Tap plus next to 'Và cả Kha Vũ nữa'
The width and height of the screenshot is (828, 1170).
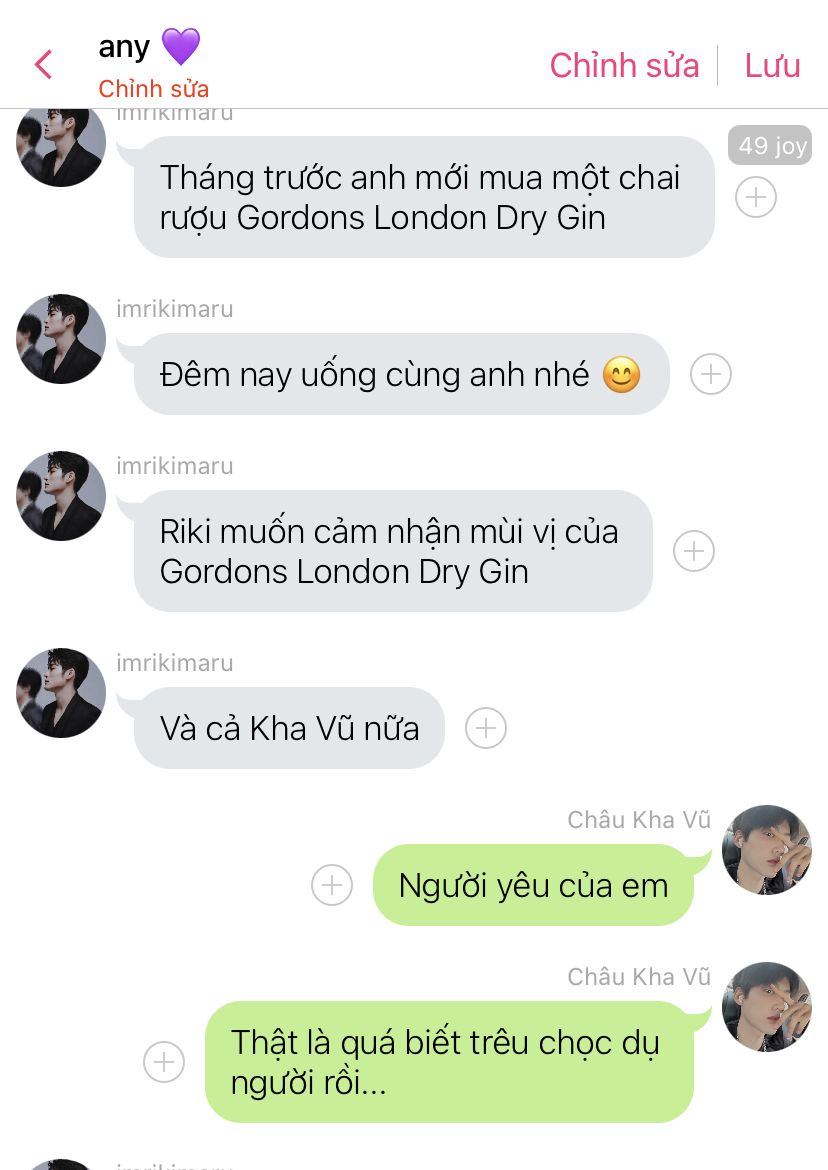(486, 728)
